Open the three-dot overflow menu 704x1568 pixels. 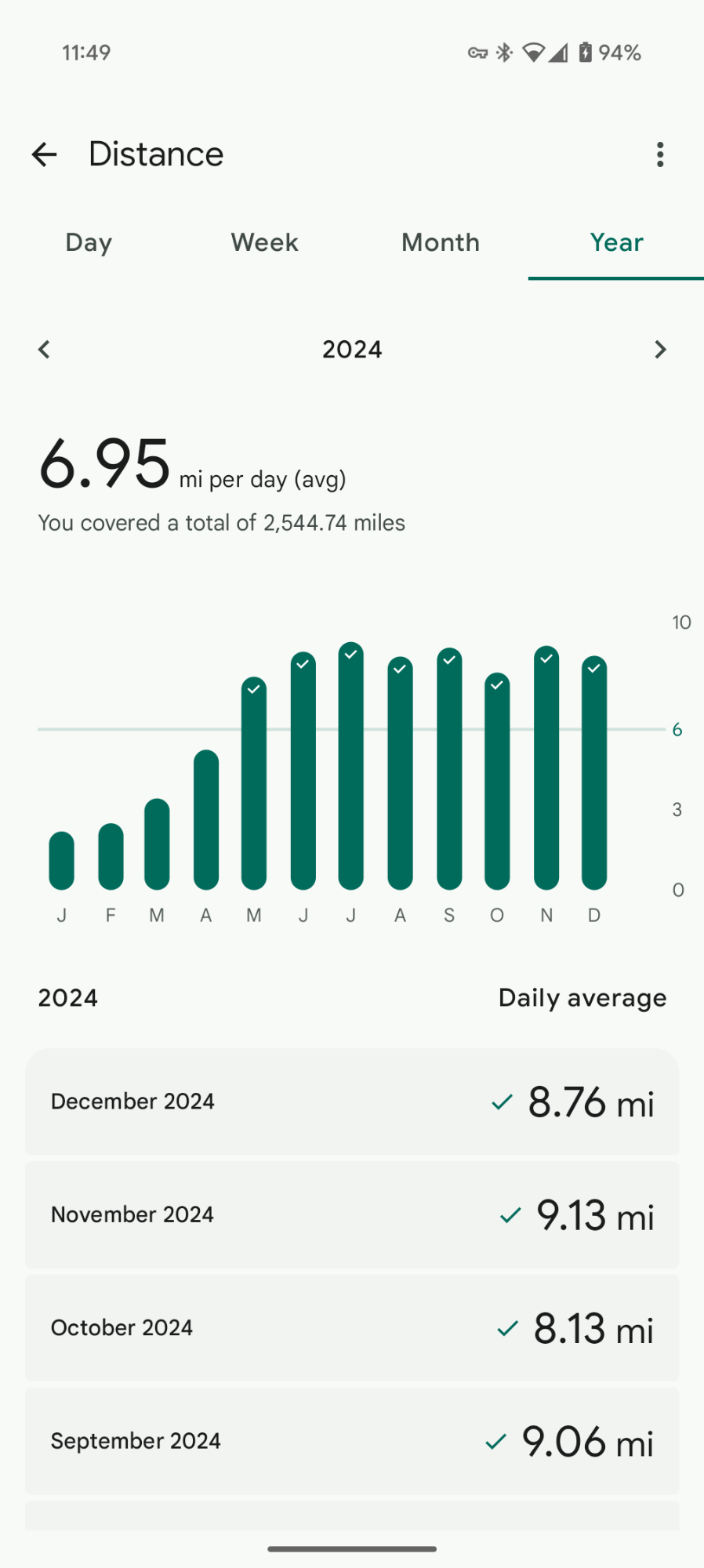[660, 154]
